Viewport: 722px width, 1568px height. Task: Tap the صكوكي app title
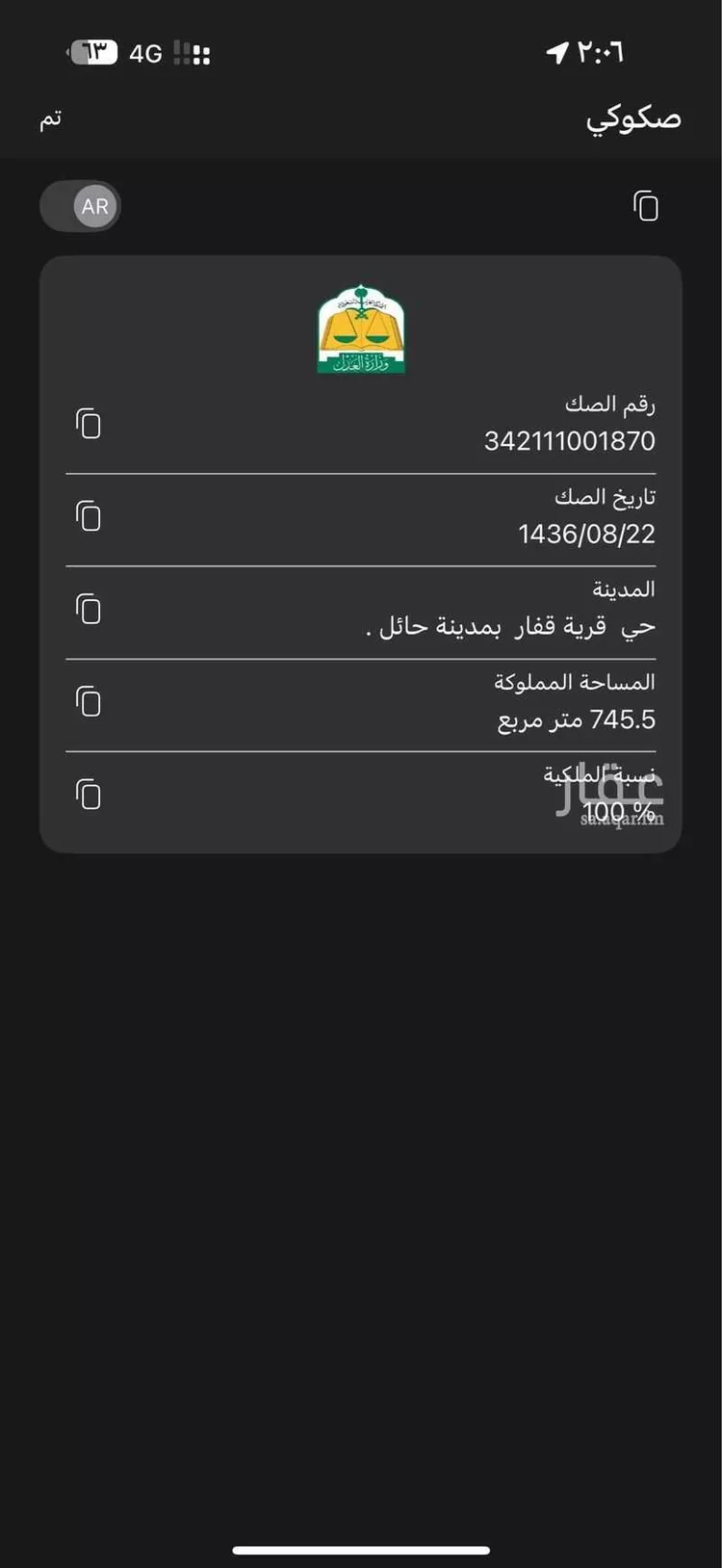coord(637,118)
